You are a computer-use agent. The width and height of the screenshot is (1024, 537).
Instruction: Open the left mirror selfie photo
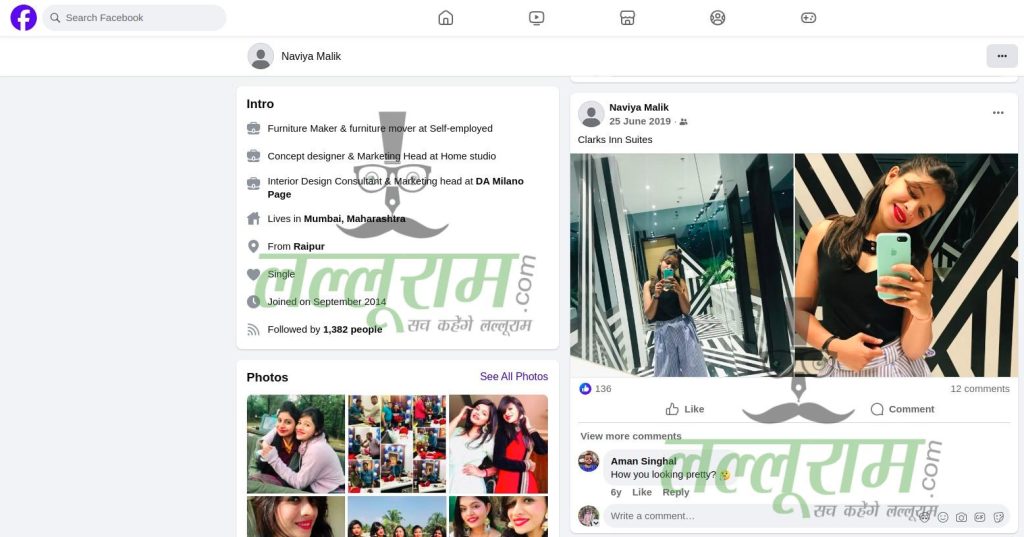point(681,264)
